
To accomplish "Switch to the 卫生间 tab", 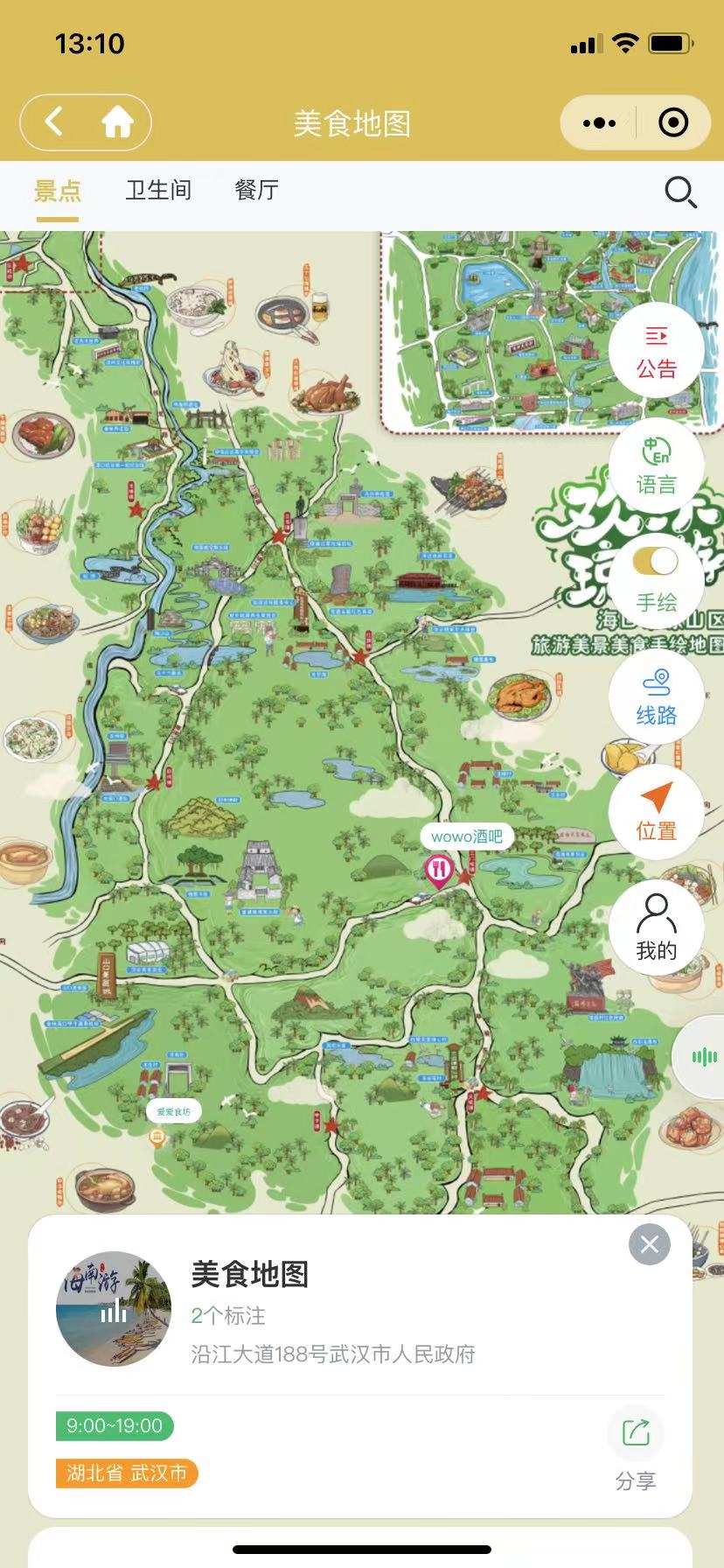I will pyautogui.click(x=158, y=190).
